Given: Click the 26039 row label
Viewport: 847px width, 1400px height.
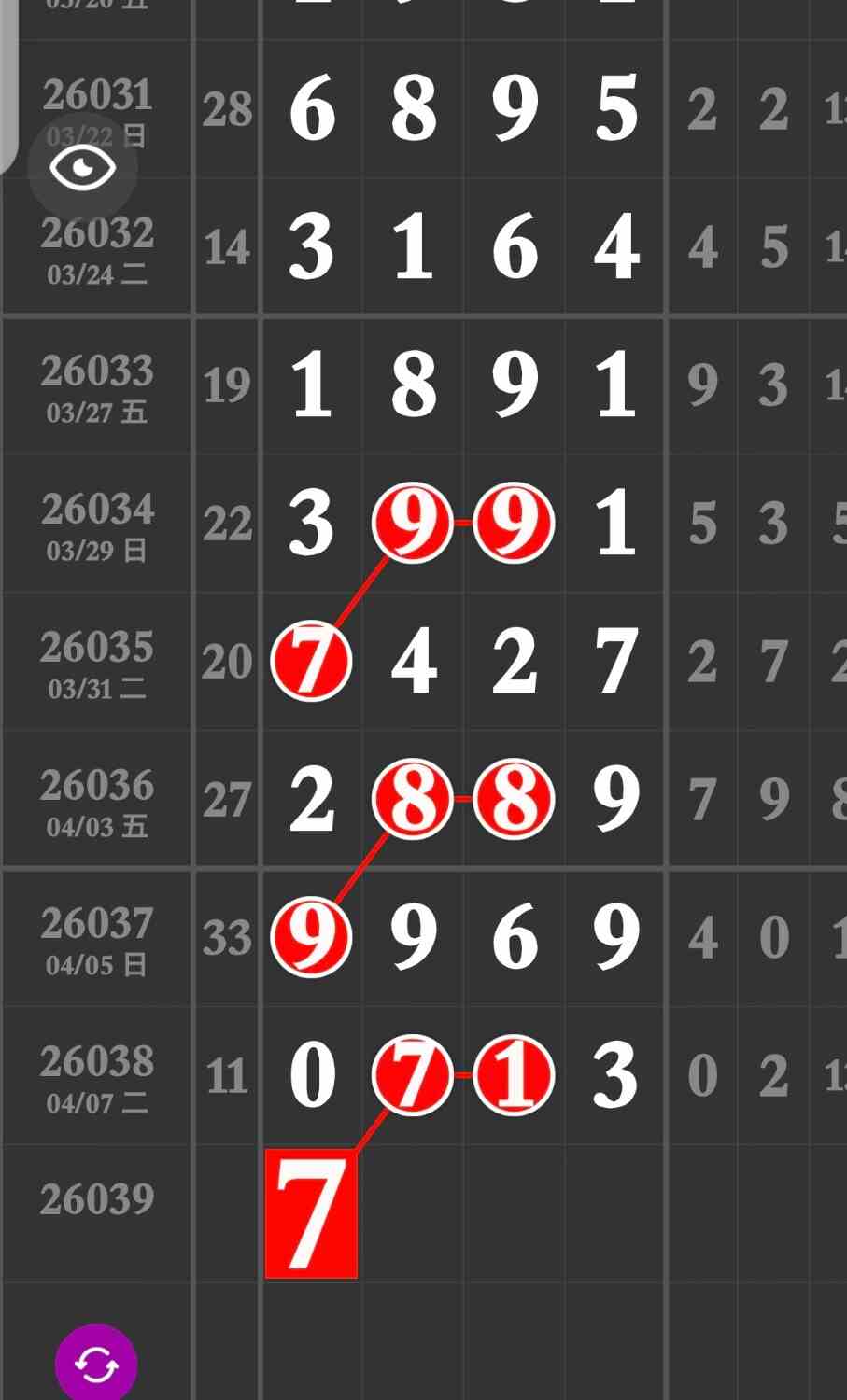Looking at the screenshot, I should [x=97, y=1197].
